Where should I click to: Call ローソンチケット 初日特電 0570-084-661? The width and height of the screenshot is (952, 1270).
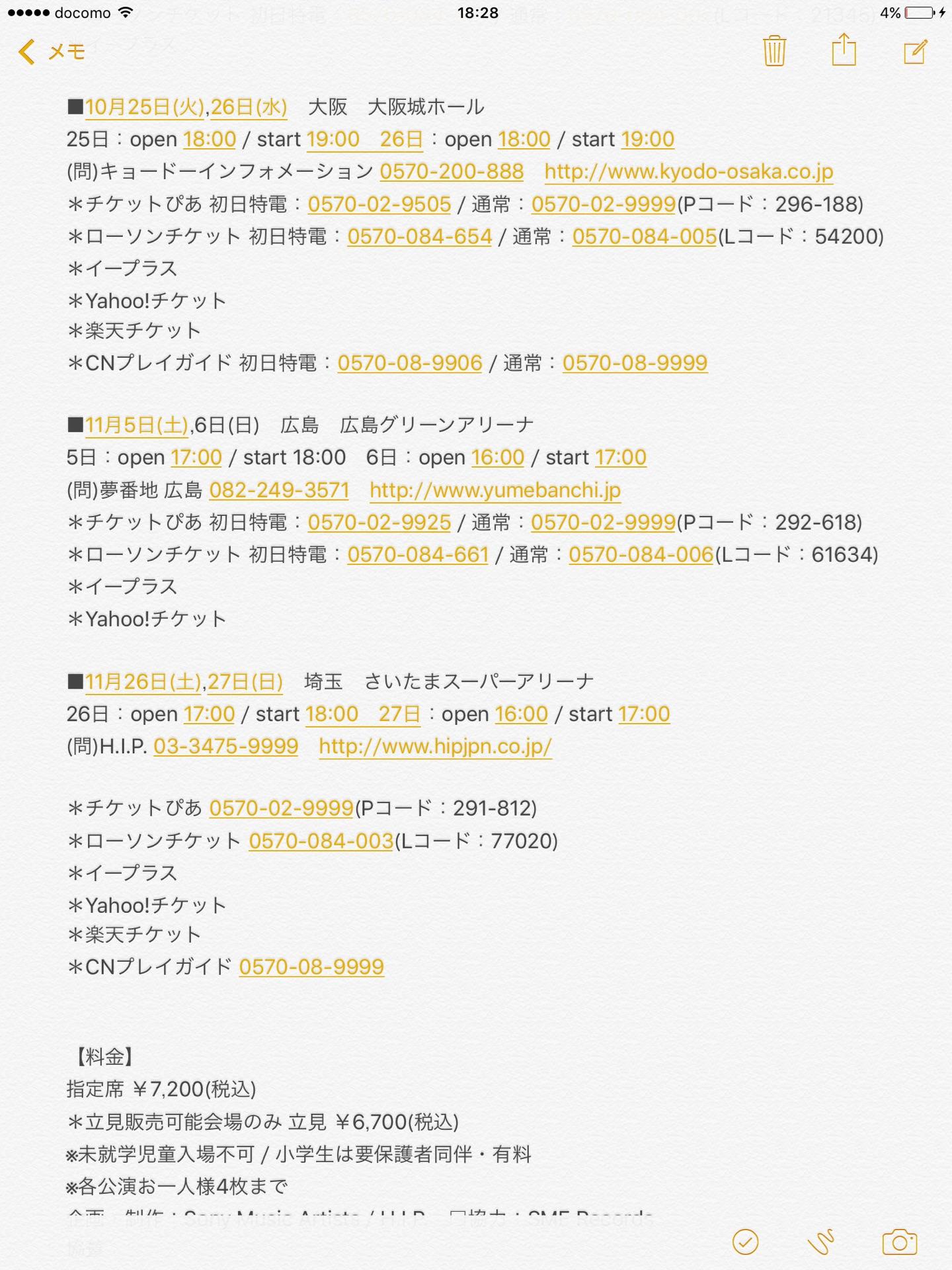pyautogui.click(x=418, y=554)
